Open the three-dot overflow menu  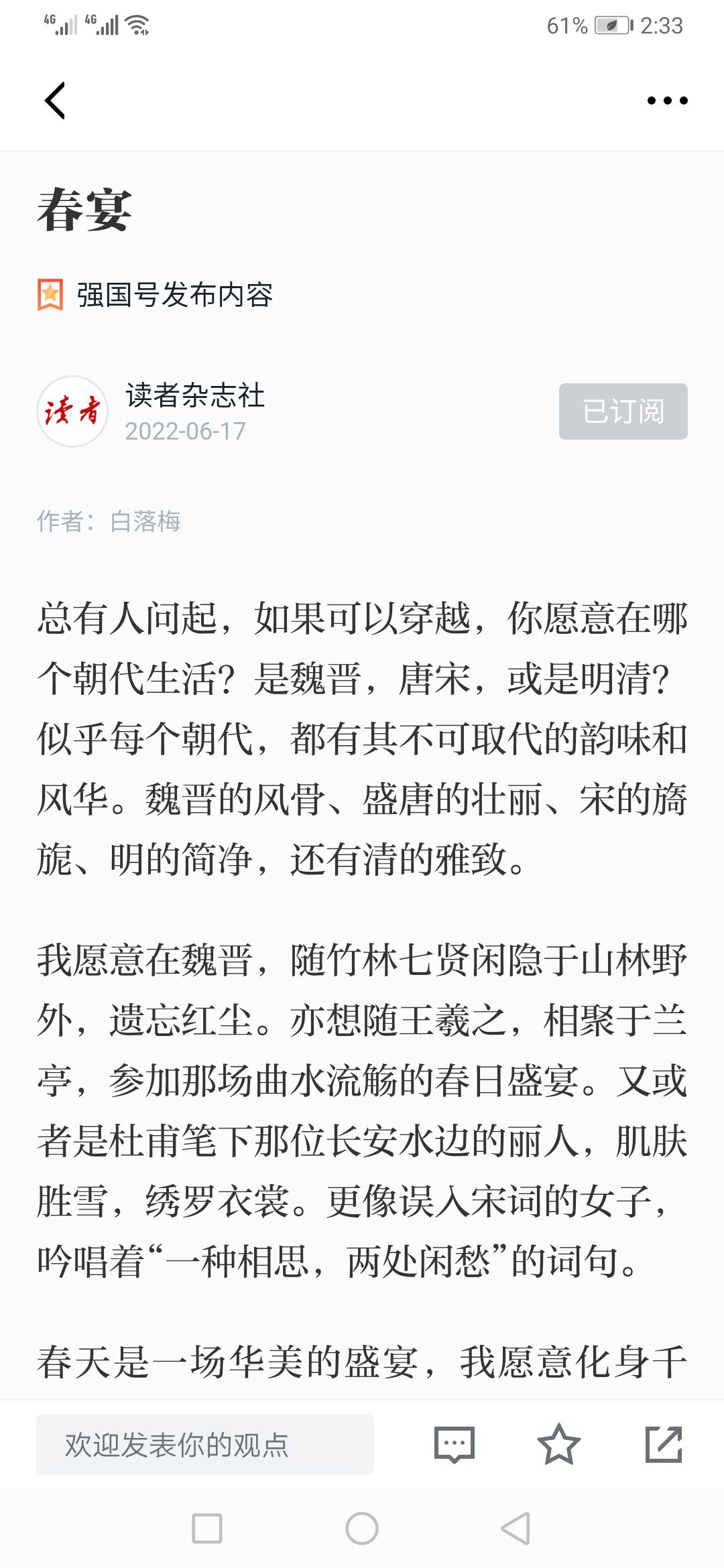click(x=667, y=101)
